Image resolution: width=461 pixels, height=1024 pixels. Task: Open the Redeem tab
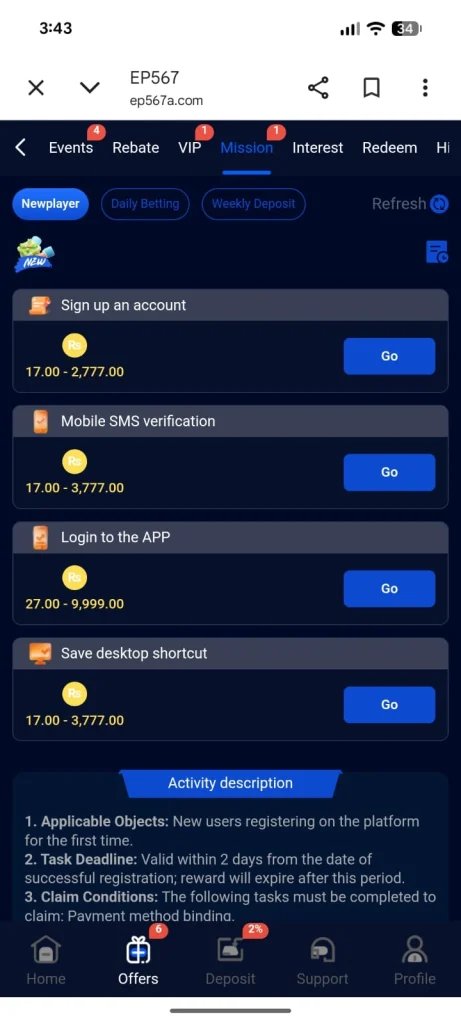click(390, 148)
